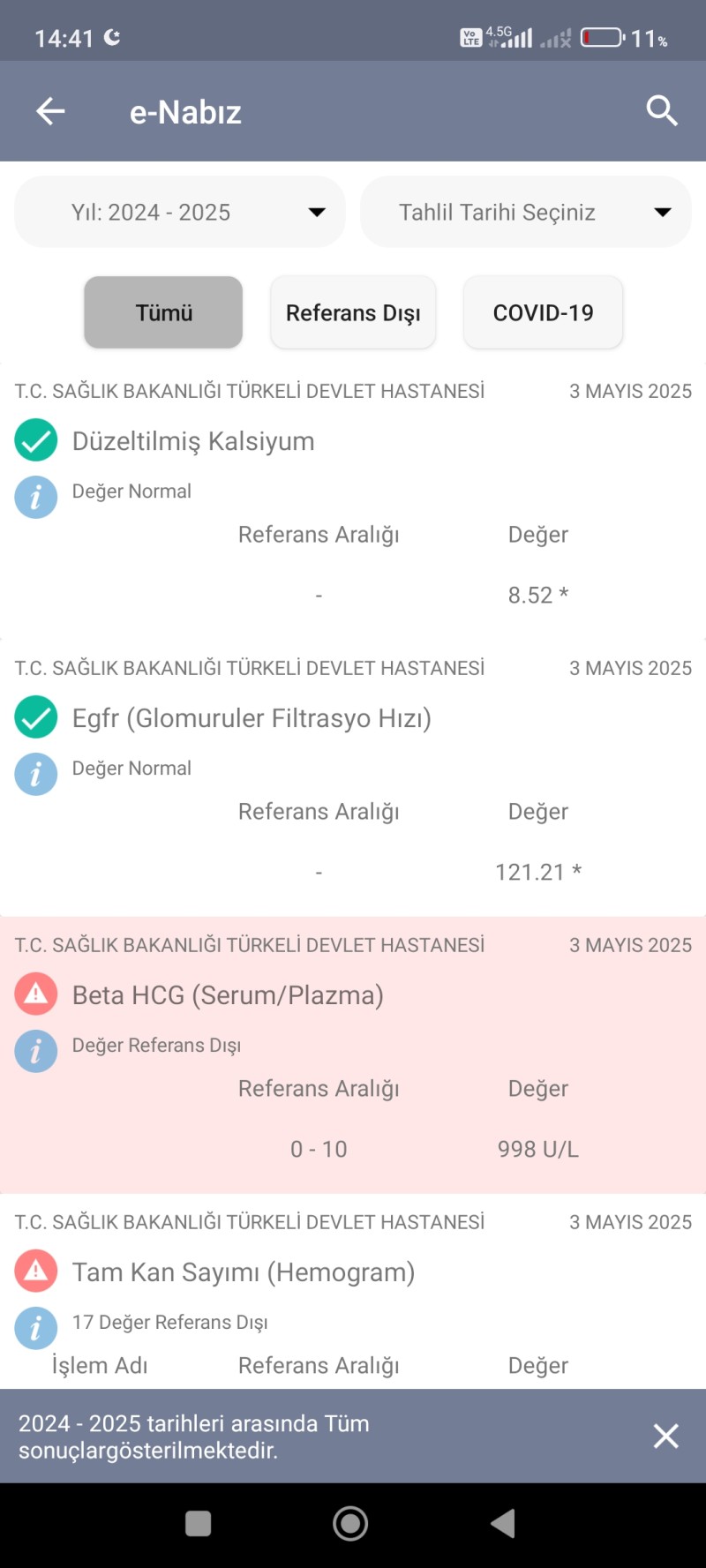The image size is (706, 1568).
Task: Open the Yıl: 2024 - 2025 dropdown
Action: click(180, 212)
